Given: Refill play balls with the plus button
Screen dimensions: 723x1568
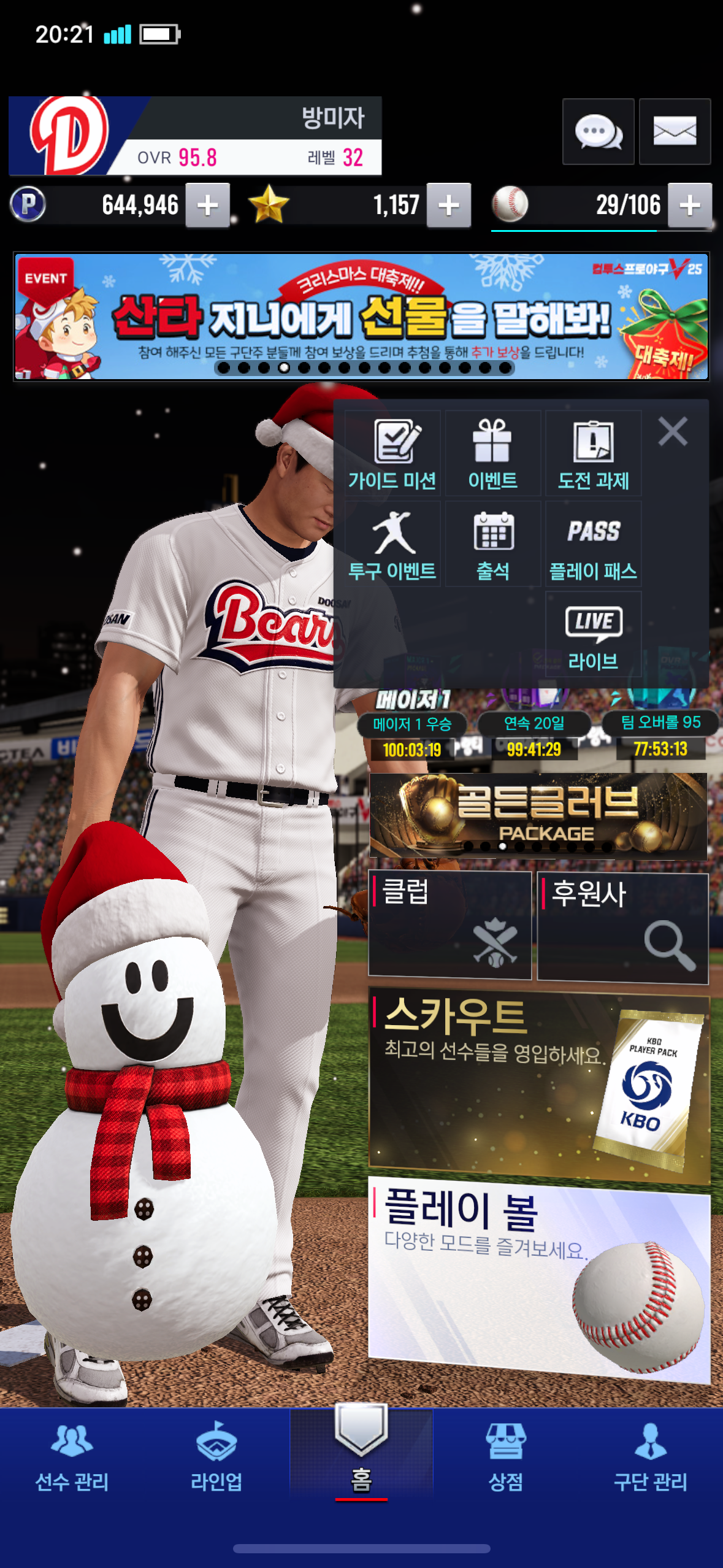Looking at the screenshot, I should (x=689, y=206).
